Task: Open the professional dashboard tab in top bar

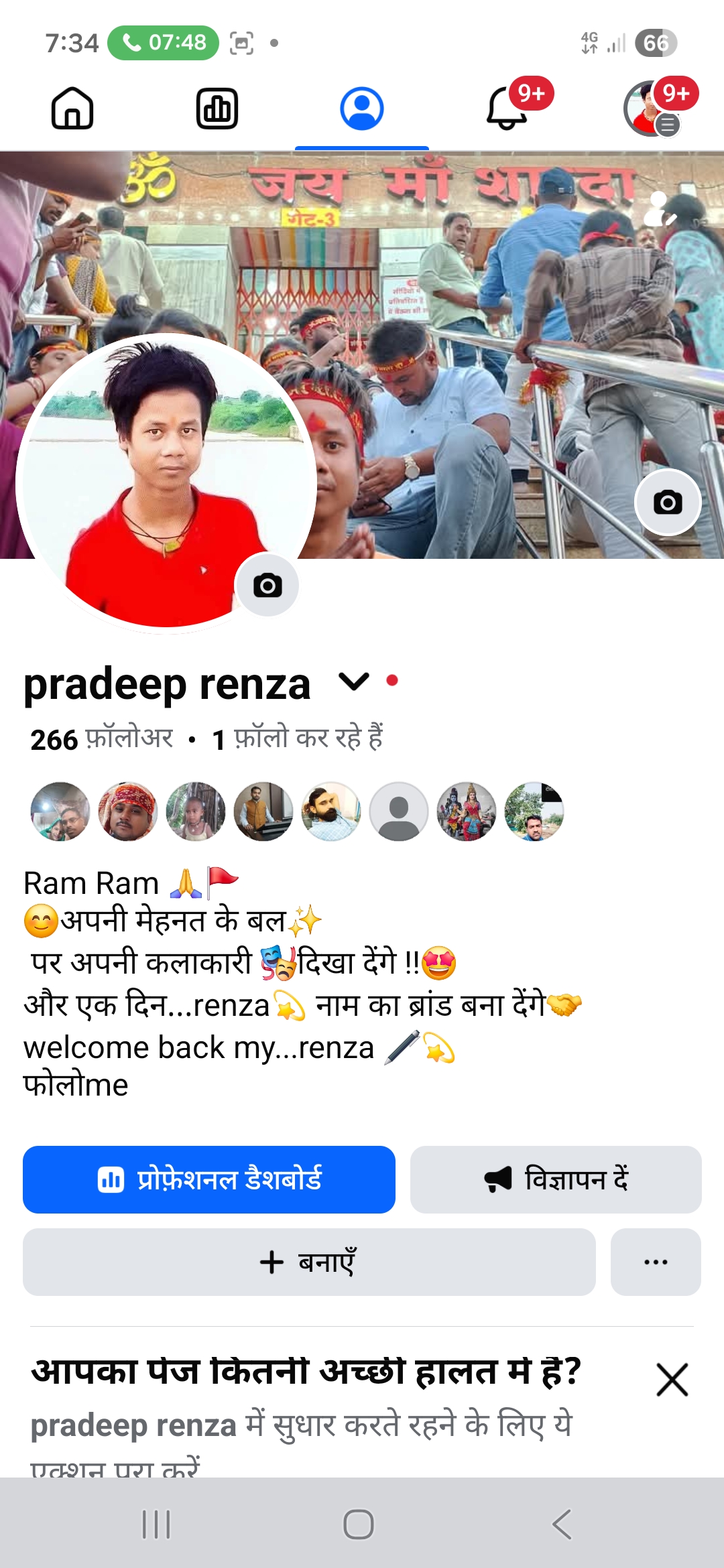Action: (x=217, y=109)
